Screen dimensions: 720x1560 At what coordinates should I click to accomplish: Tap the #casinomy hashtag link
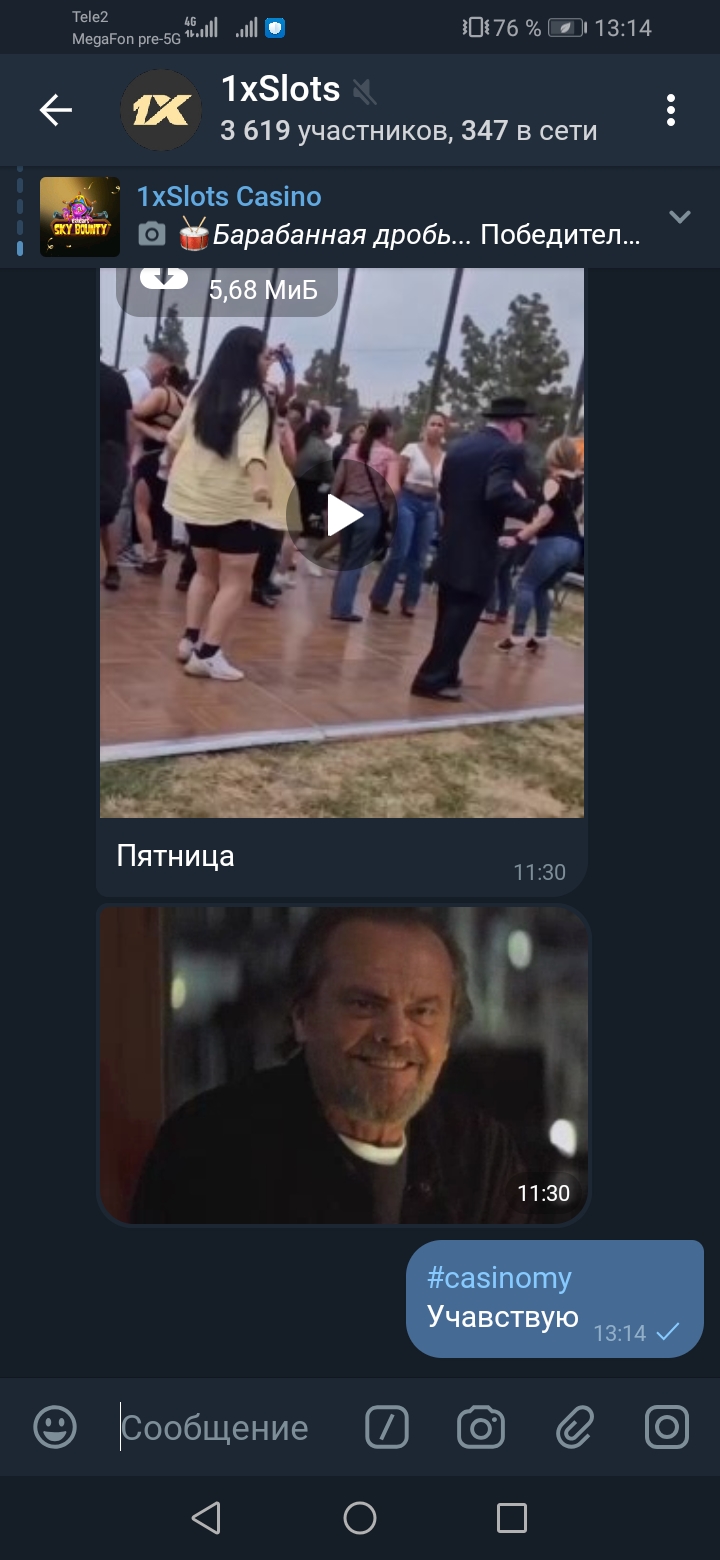click(x=499, y=1277)
